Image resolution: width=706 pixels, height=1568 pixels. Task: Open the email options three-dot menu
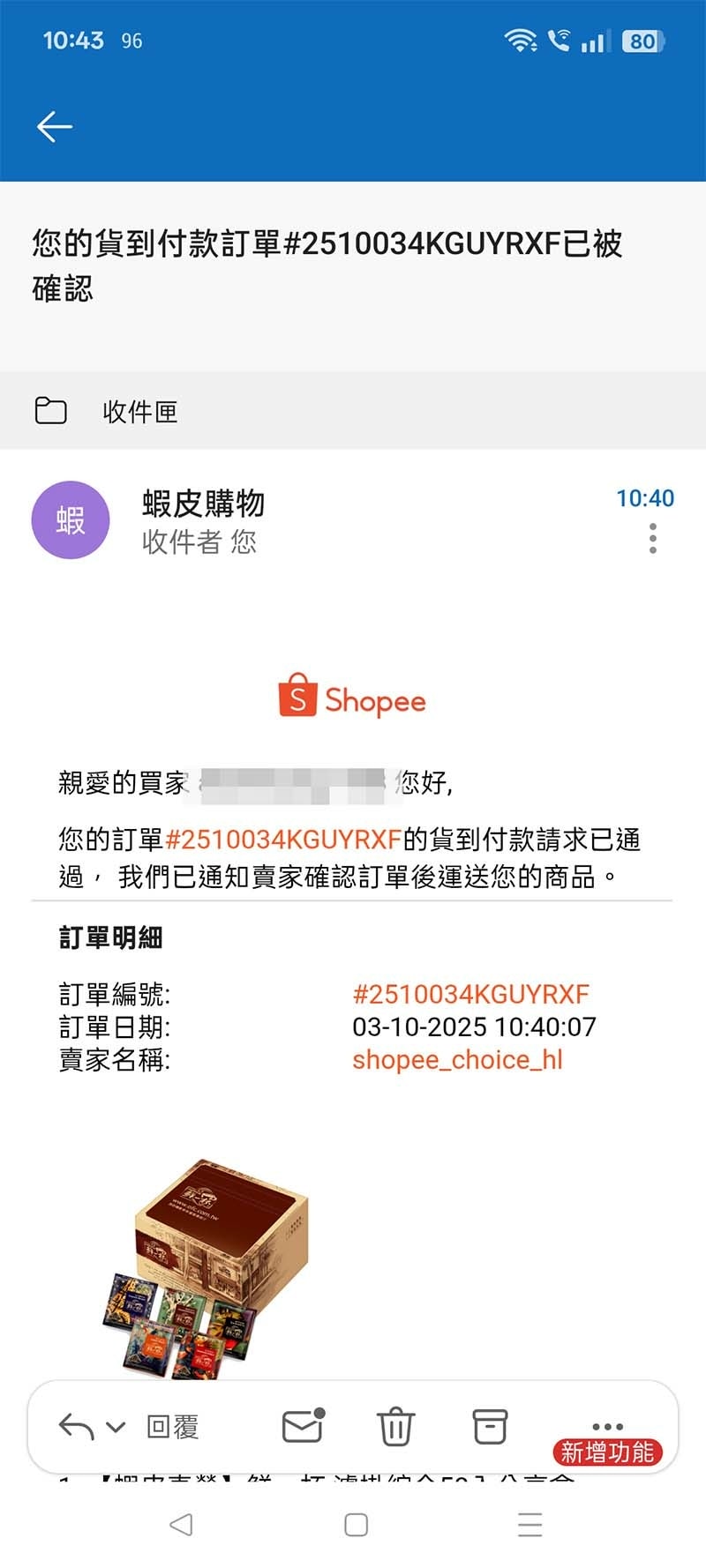(x=651, y=539)
